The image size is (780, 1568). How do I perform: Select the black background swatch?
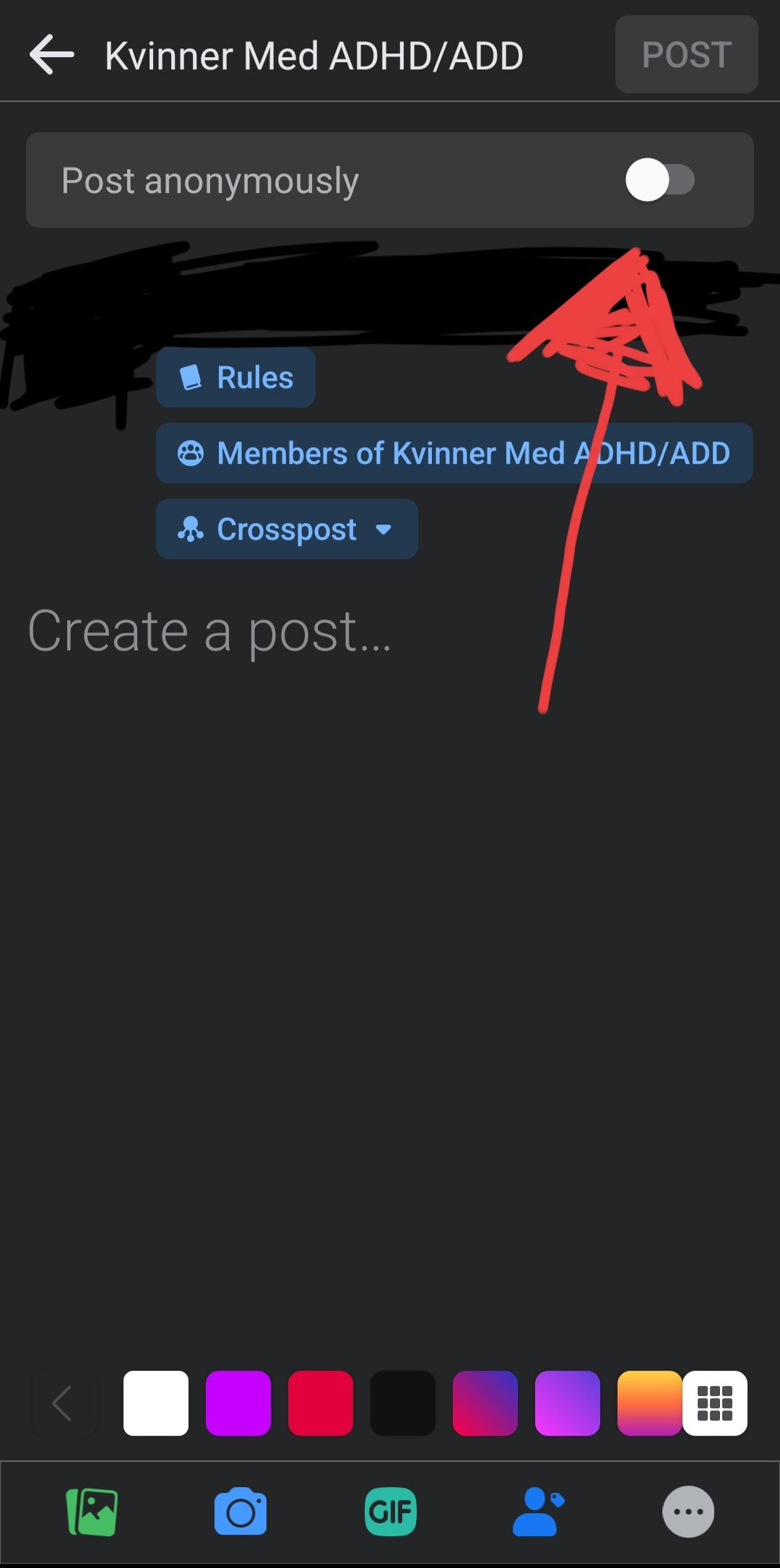pos(403,1403)
